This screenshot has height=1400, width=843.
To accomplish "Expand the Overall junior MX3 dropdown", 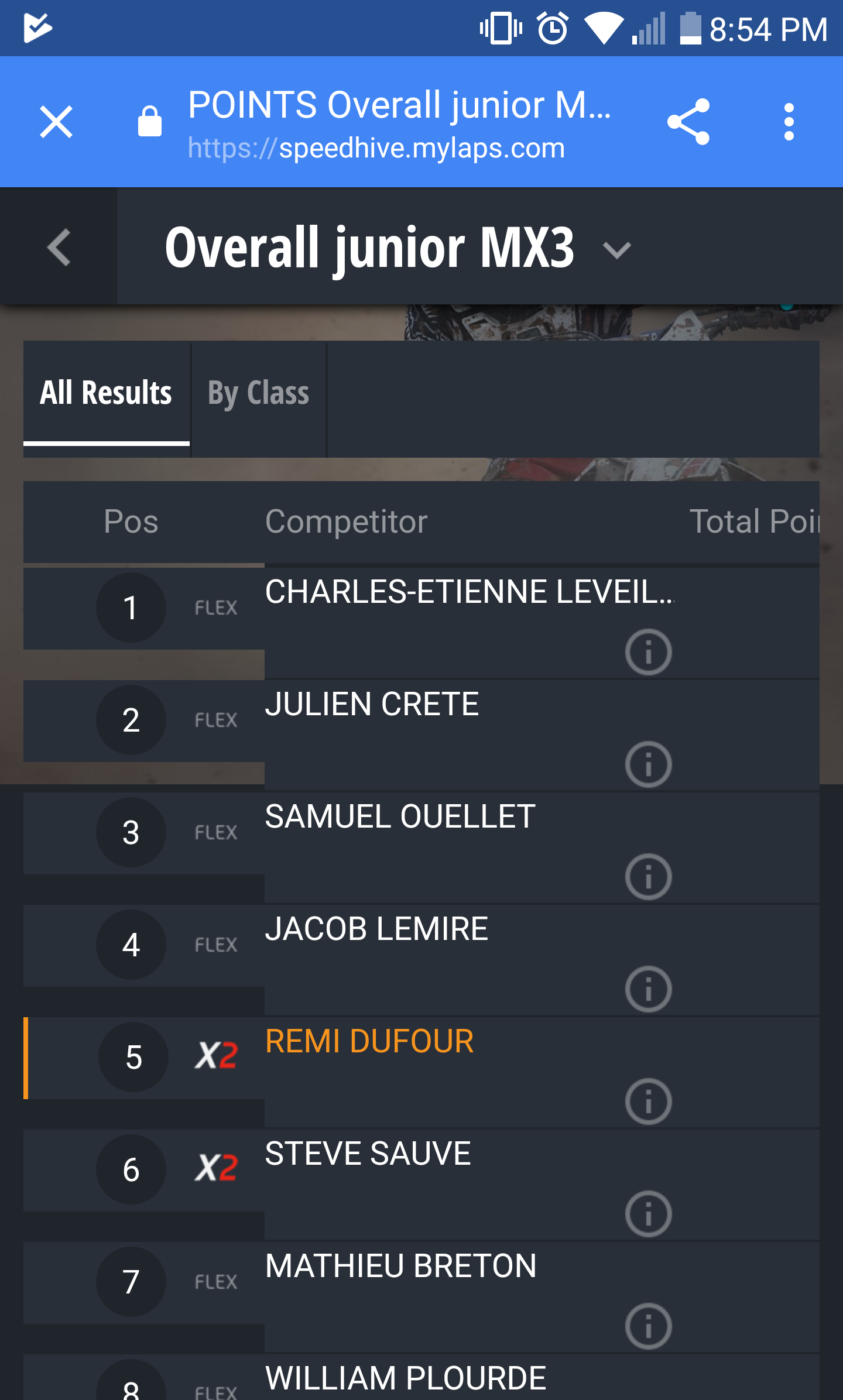I will 617,251.
